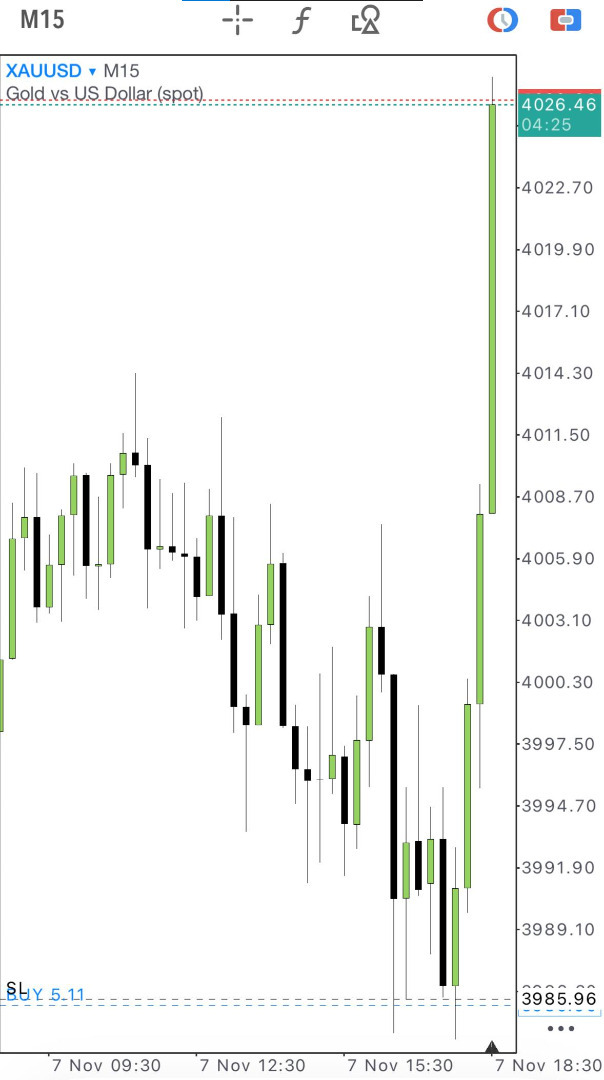The height and width of the screenshot is (1080, 604).
Task: Tap the blue-red circular trade icon
Action: pos(501,19)
